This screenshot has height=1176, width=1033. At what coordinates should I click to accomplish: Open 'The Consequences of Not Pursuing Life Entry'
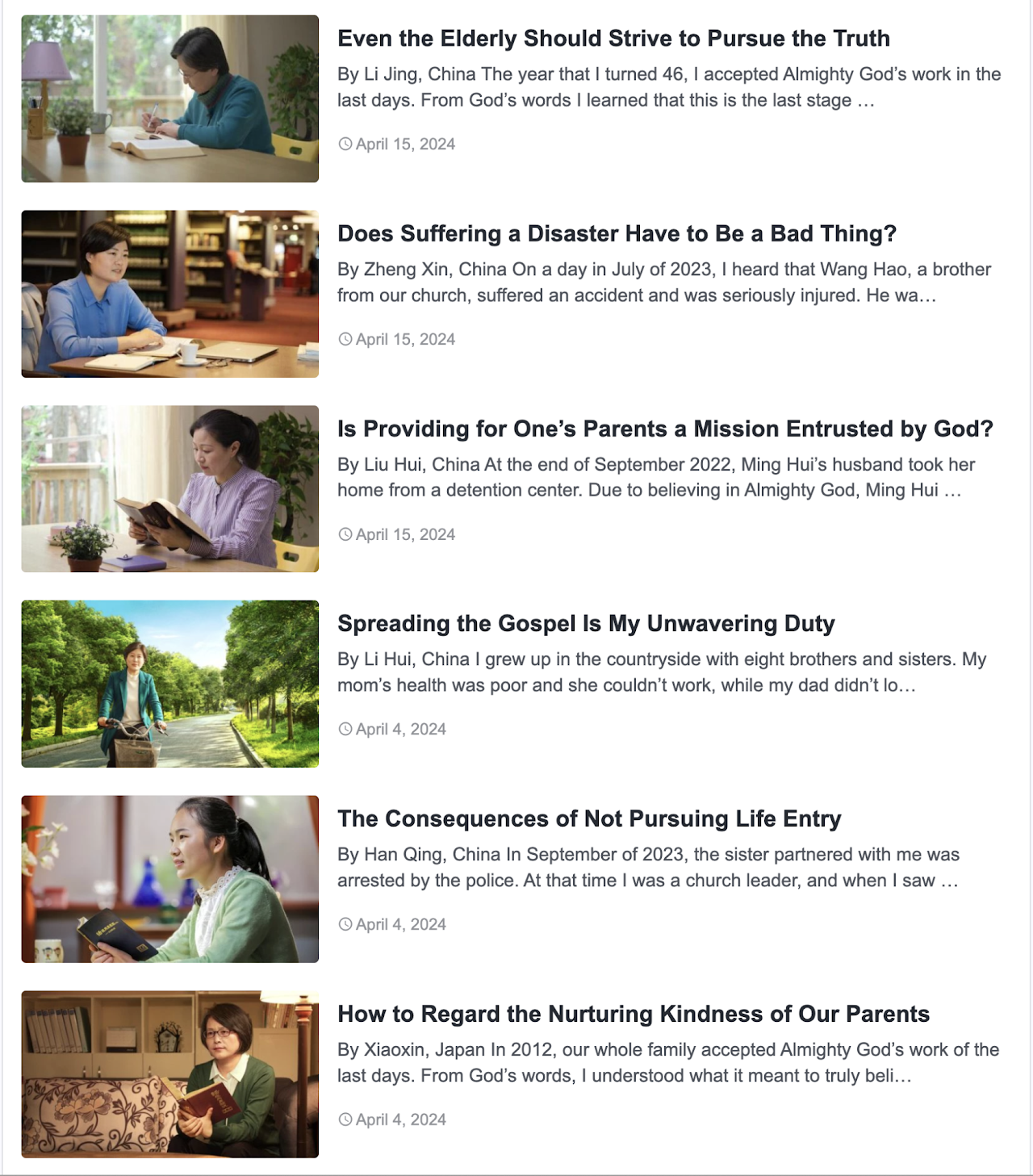tap(589, 819)
